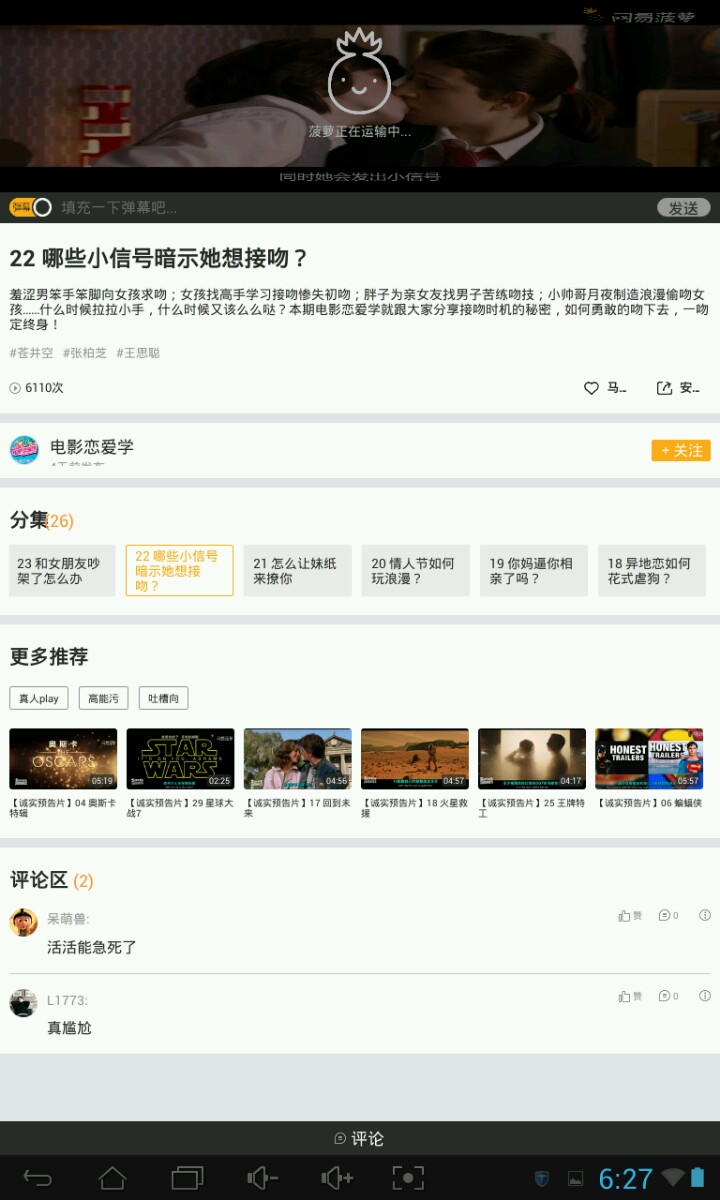Share this video via the share icon
720x1200 pixels.
pos(664,388)
